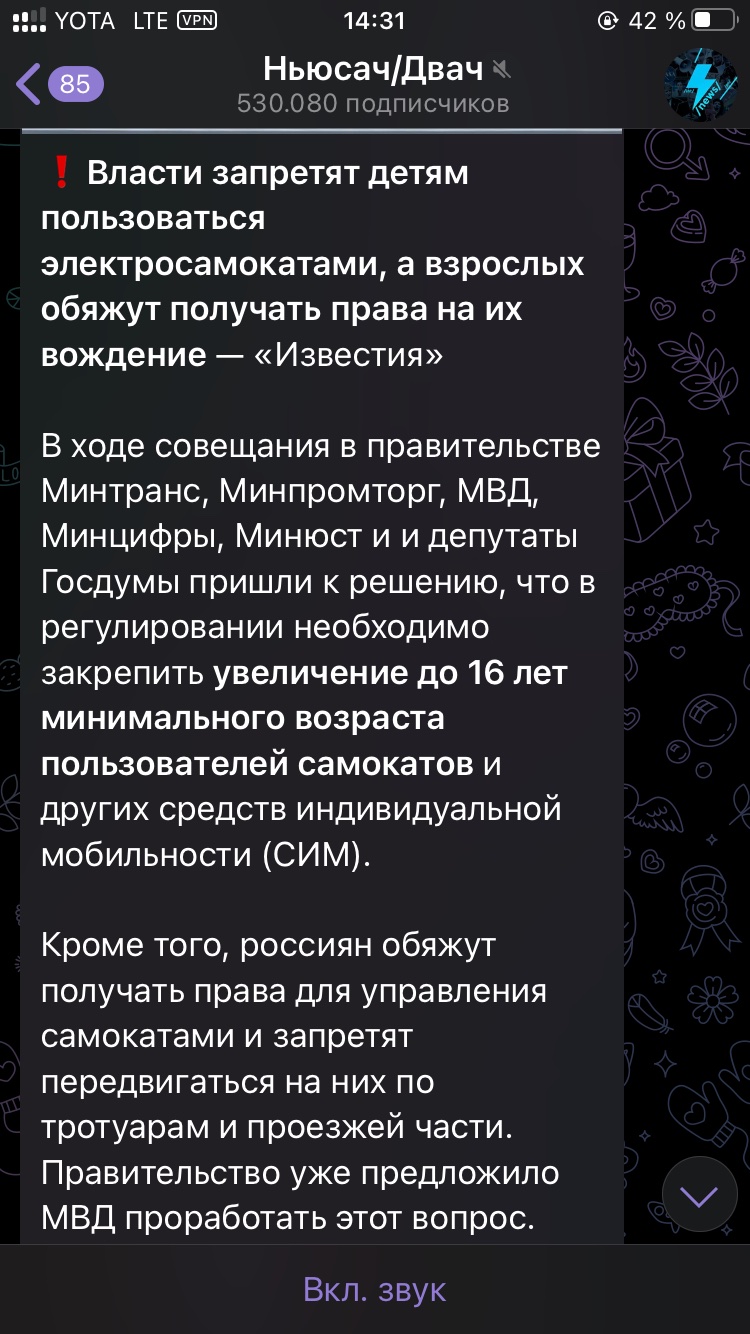The width and height of the screenshot is (750, 1334).
Task: Open Ньюсач/Двач channel info from the title
Action: point(374,69)
